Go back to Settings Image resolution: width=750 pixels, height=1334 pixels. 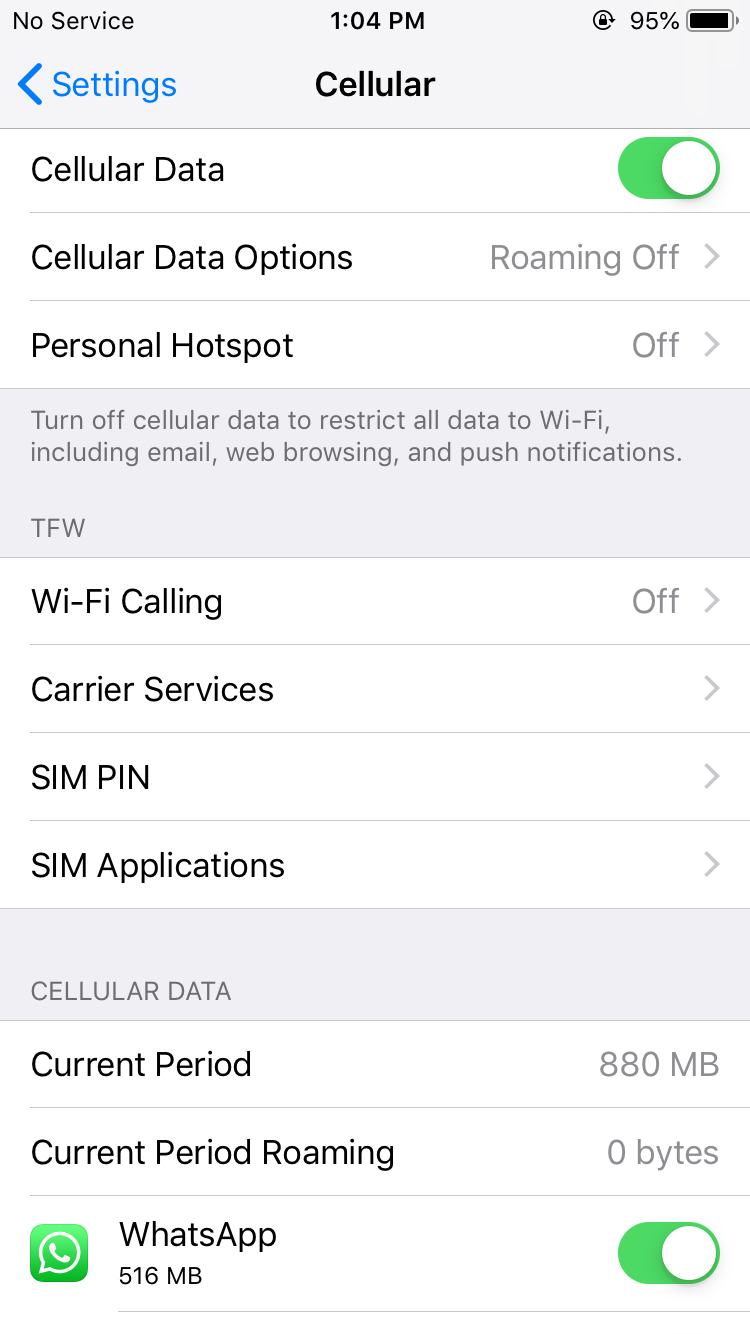[97, 85]
